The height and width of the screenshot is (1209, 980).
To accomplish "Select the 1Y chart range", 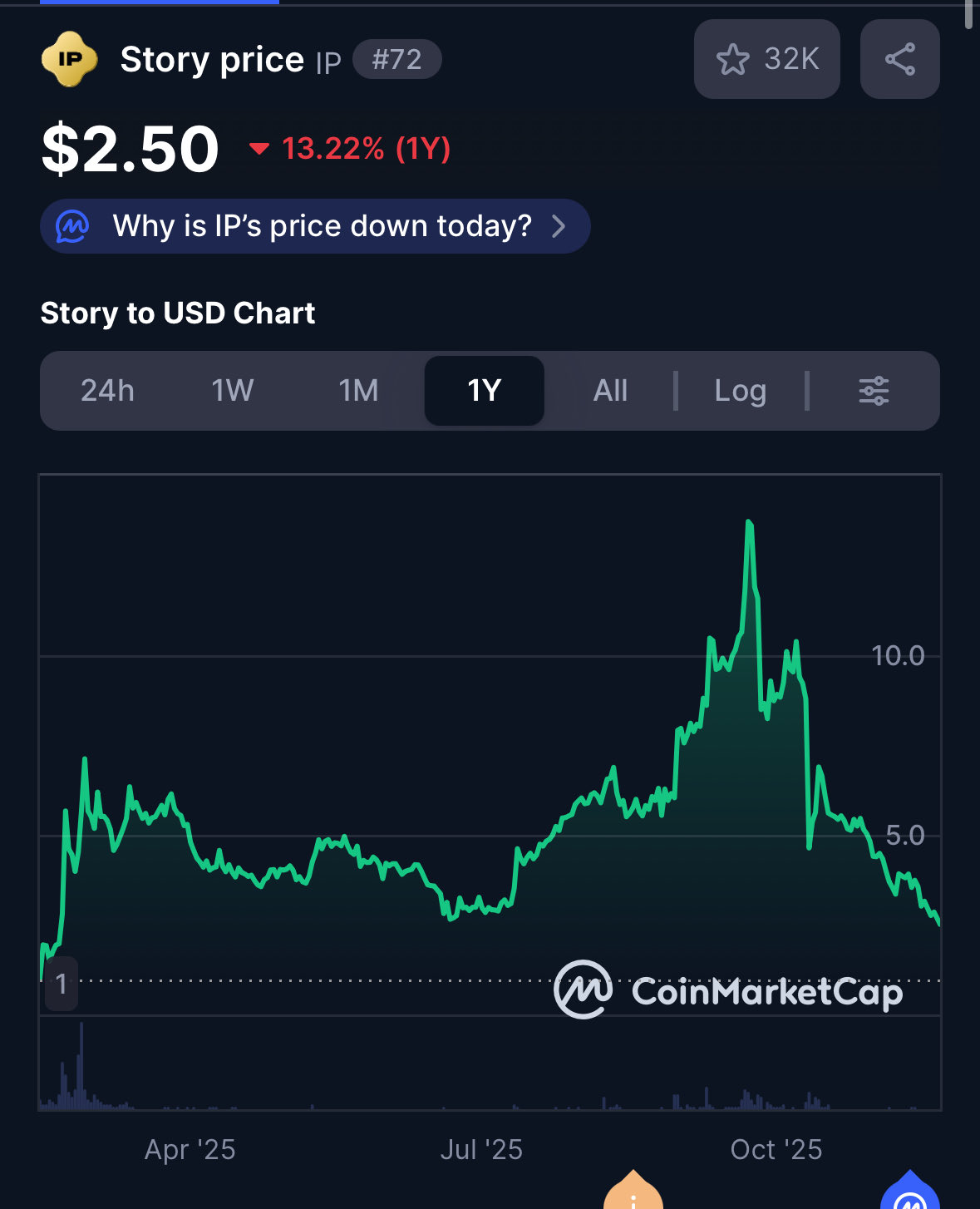I will coord(484,390).
